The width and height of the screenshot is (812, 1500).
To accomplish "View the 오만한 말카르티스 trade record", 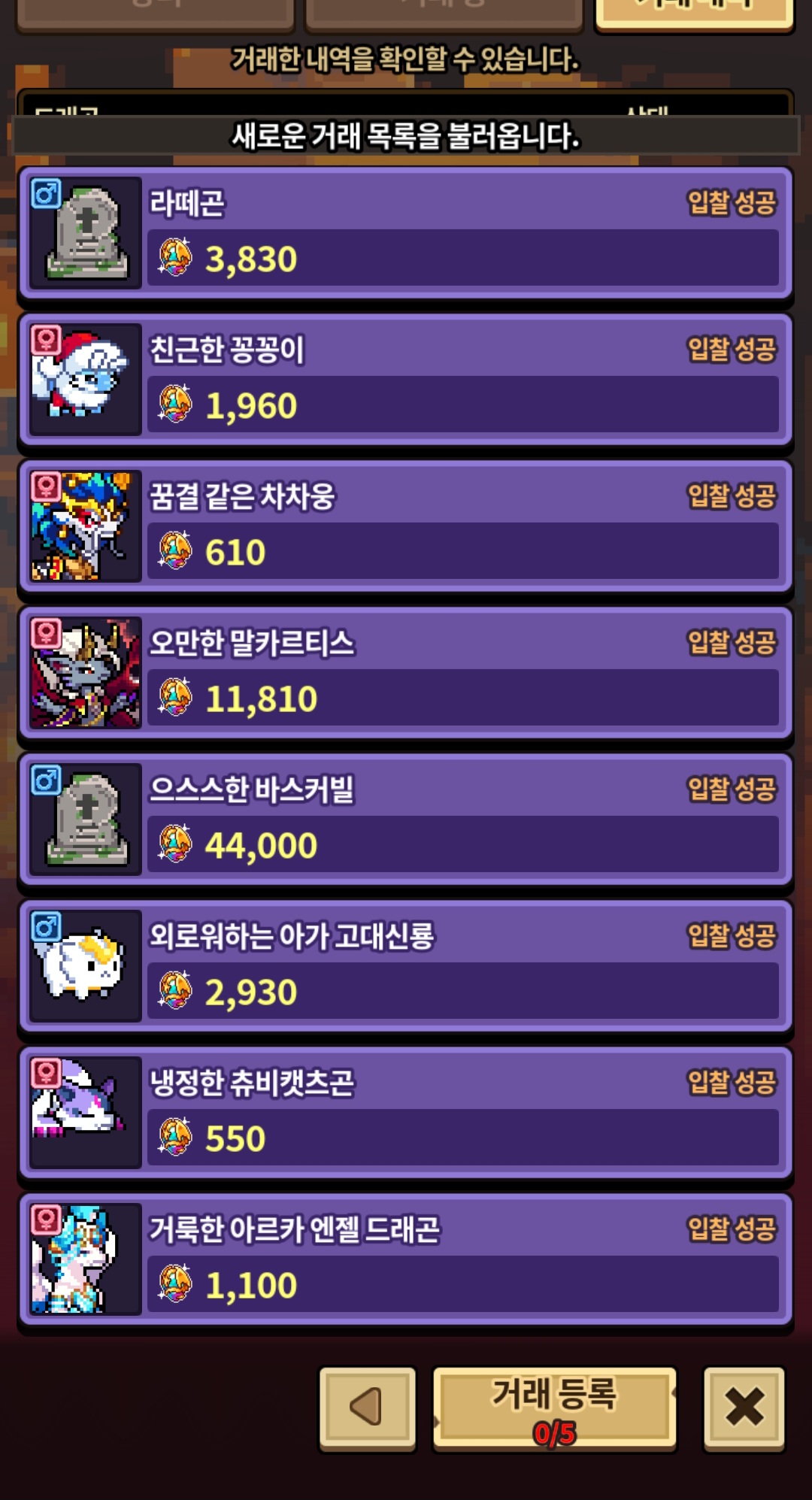I will pos(406,673).
